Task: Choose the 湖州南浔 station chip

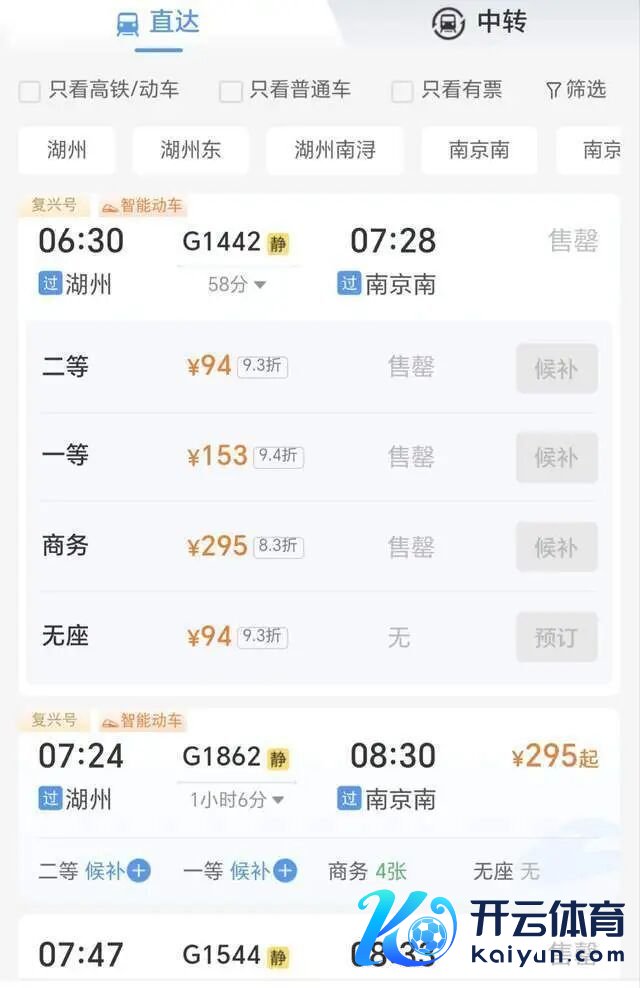Action: 335,150
